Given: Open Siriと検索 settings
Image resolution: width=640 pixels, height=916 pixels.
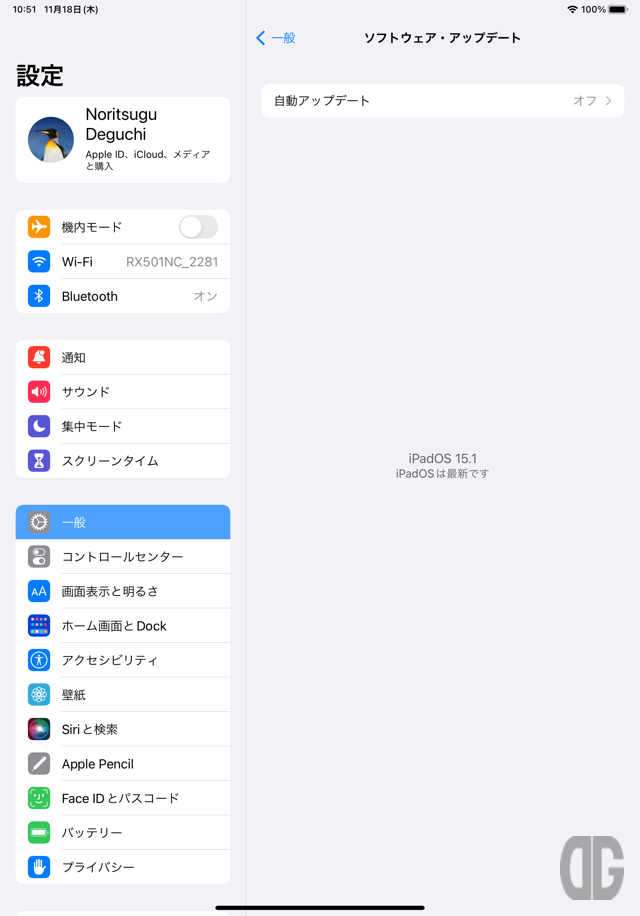Looking at the screenshot, I should [x=123, y=729].
